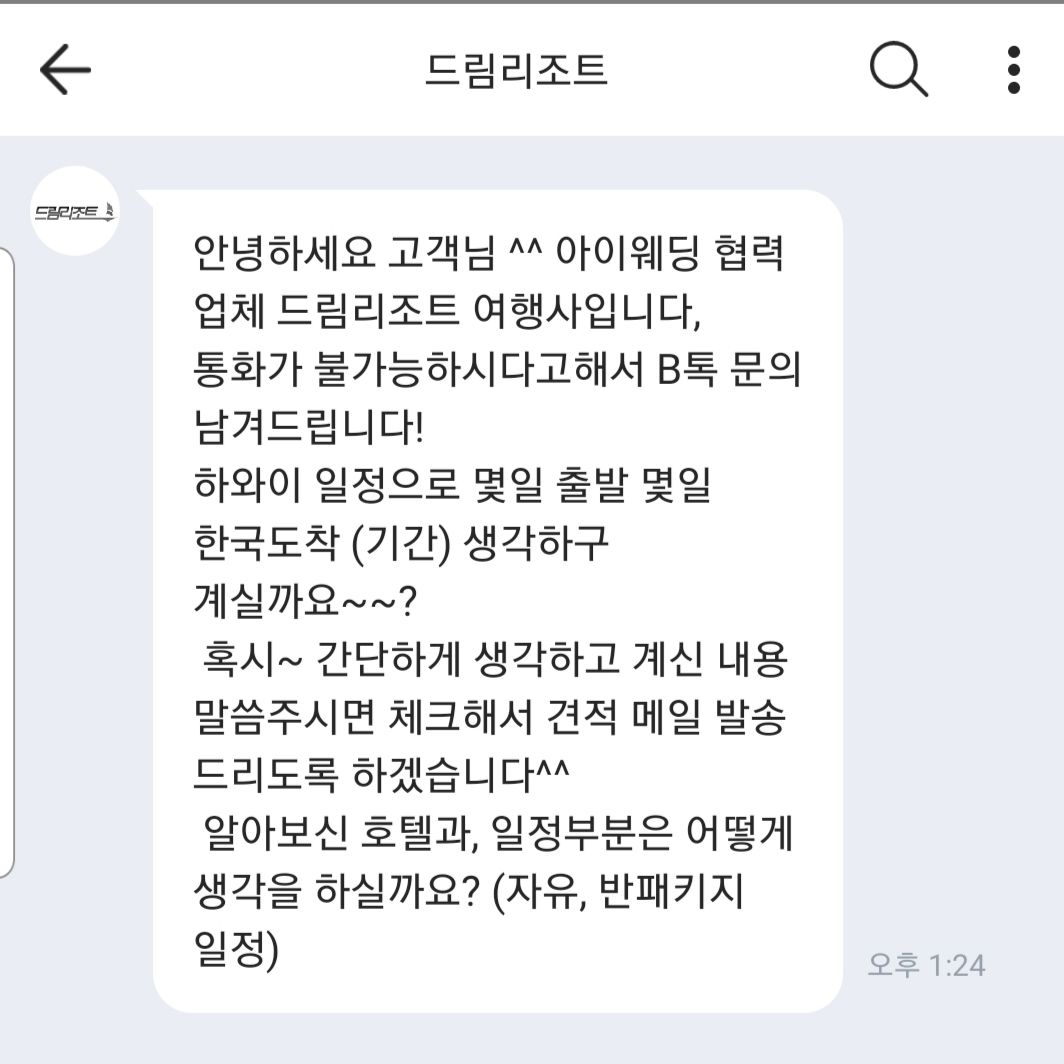Go back from the 드림리조트 chat
Image resolution: width=1064 pixels, height=1064 pixels.
pyautogui.click(x=65, y=70)
